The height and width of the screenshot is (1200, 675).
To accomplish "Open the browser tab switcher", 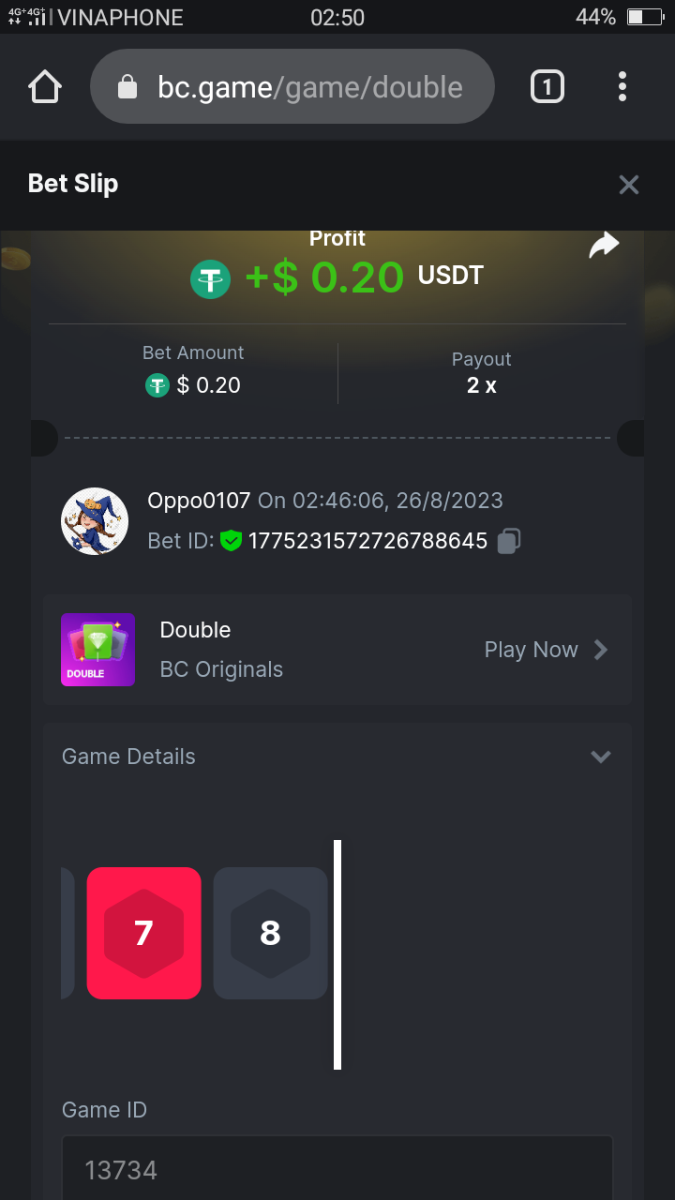I will (x=546, y=87).
